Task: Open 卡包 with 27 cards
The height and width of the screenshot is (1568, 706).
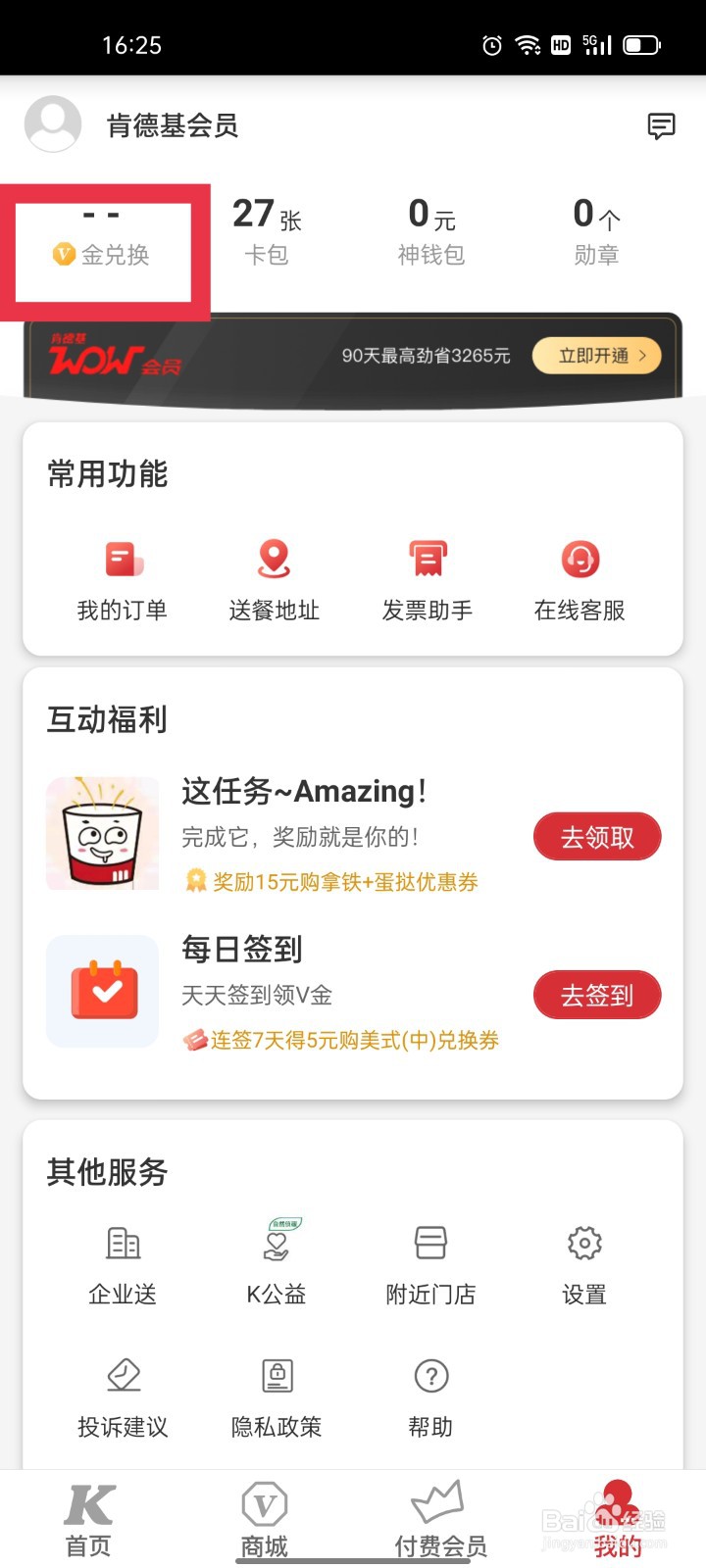Action: [x=266, y=233]
